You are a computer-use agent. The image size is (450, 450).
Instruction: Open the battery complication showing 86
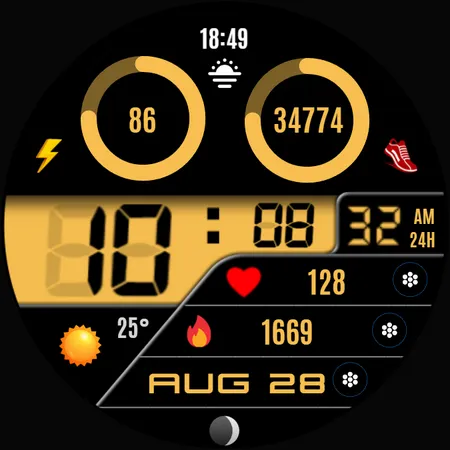(x=143, y=119)
